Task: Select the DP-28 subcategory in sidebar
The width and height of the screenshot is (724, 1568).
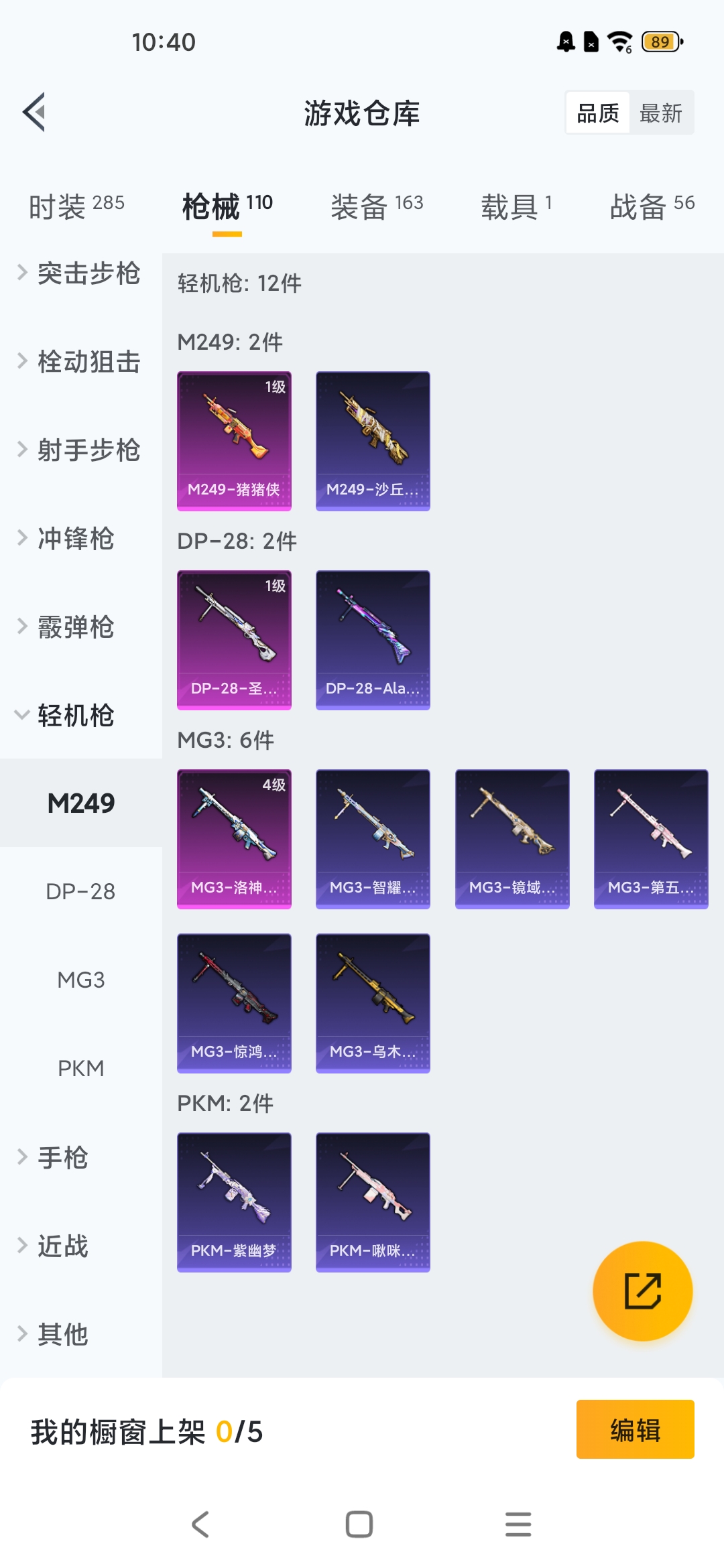Action: (80, 891)
